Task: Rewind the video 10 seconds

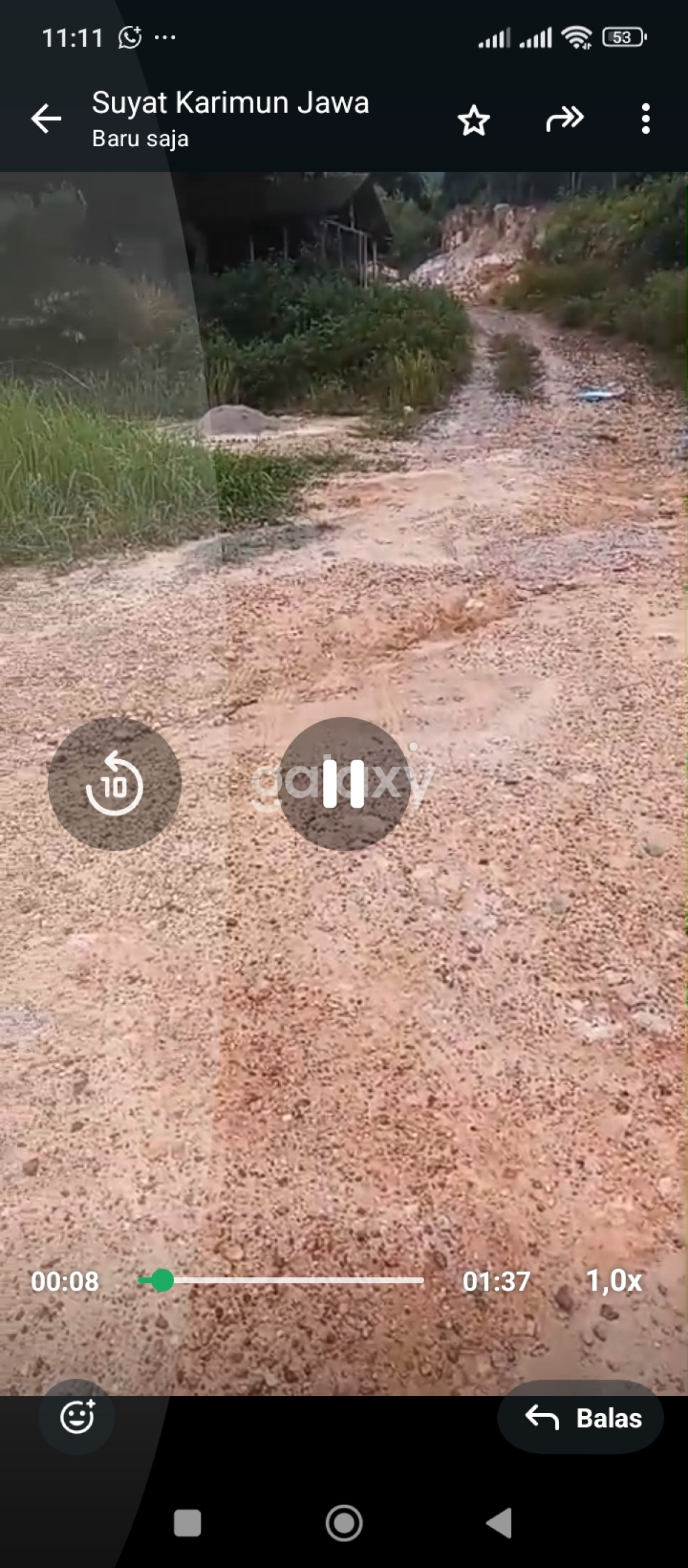Action: point(114,784)
